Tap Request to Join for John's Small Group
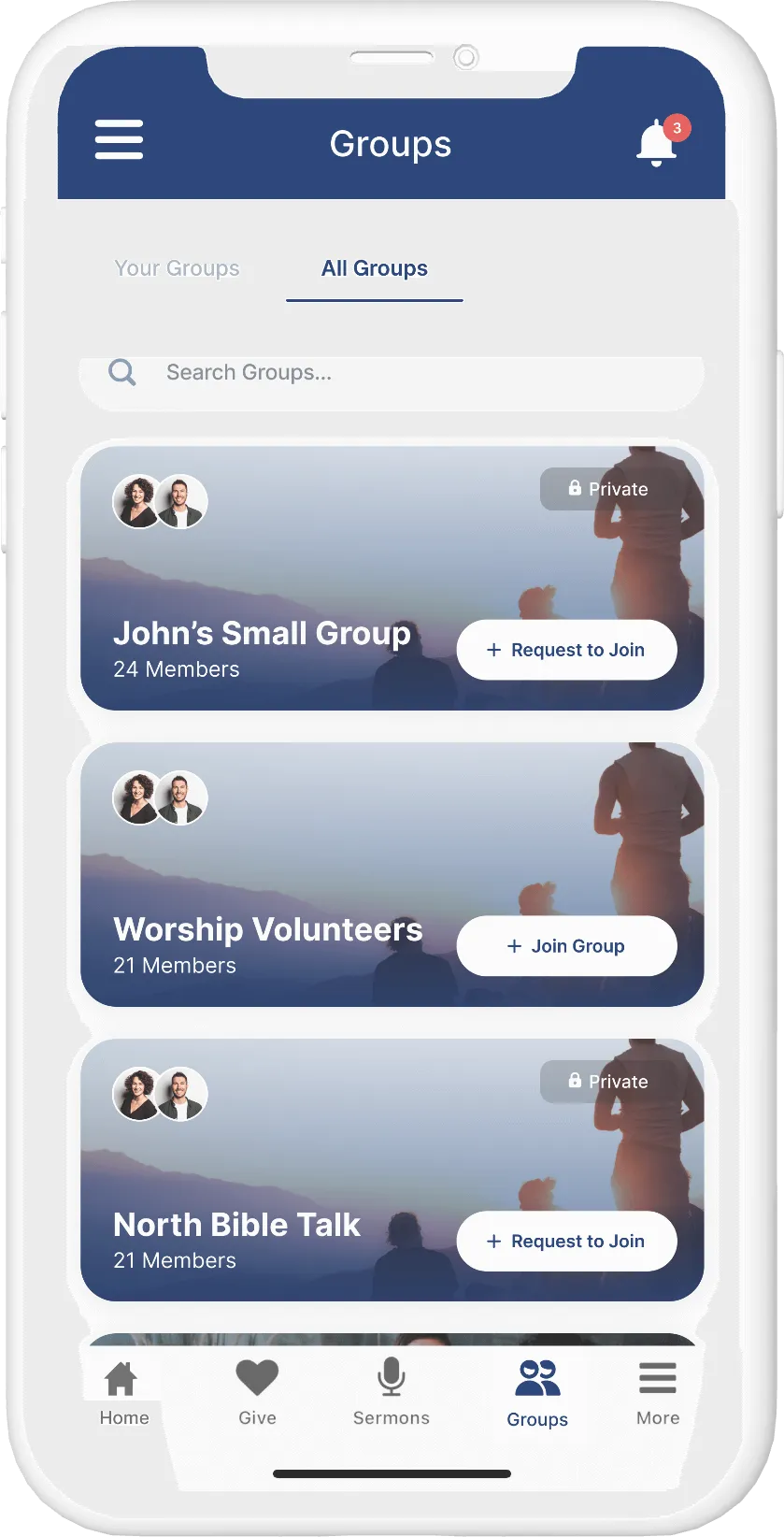The image size is (784, 1537). [x=566, y=649]
